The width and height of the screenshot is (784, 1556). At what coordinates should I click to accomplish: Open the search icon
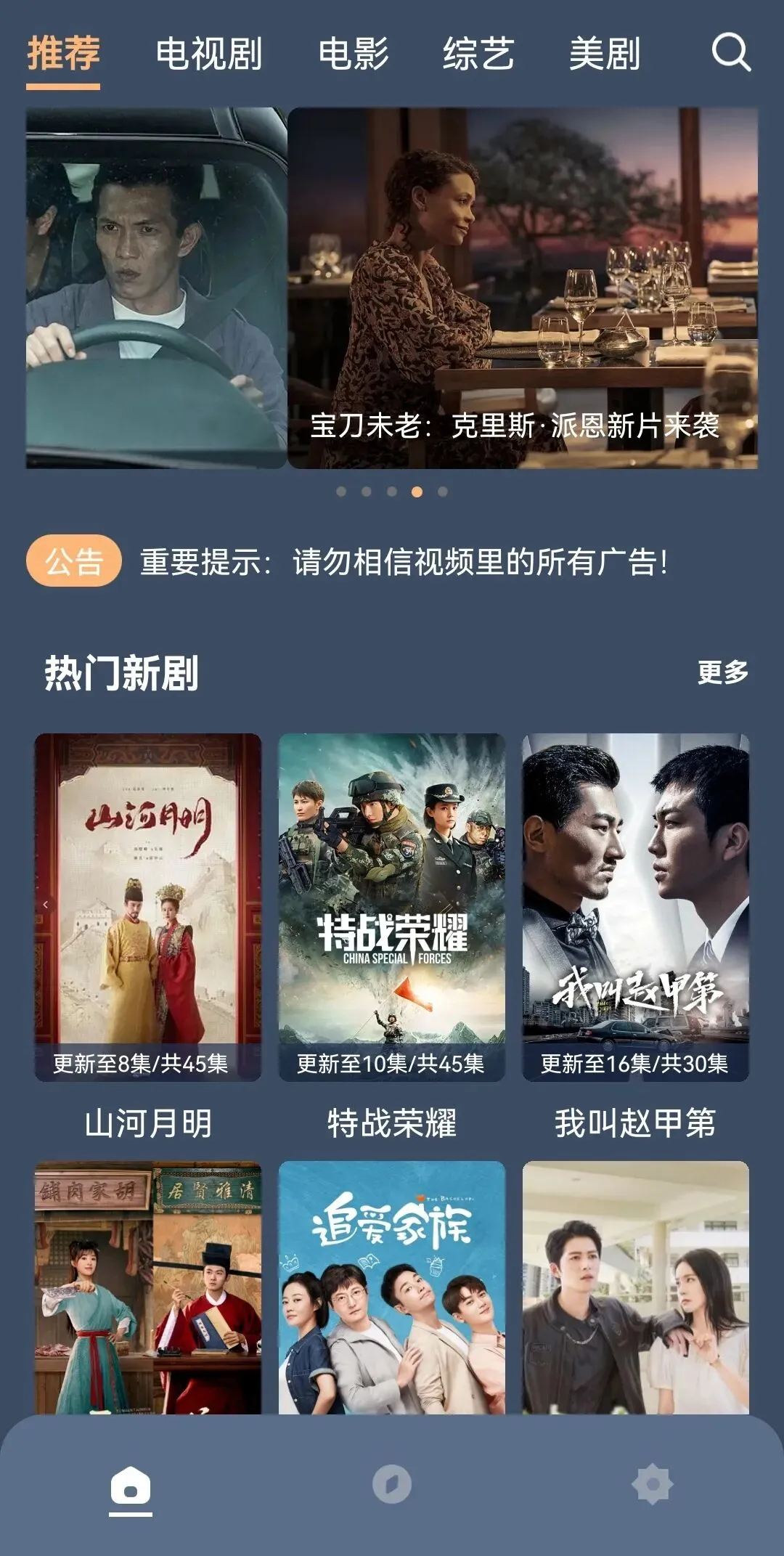tap(730, 52)
